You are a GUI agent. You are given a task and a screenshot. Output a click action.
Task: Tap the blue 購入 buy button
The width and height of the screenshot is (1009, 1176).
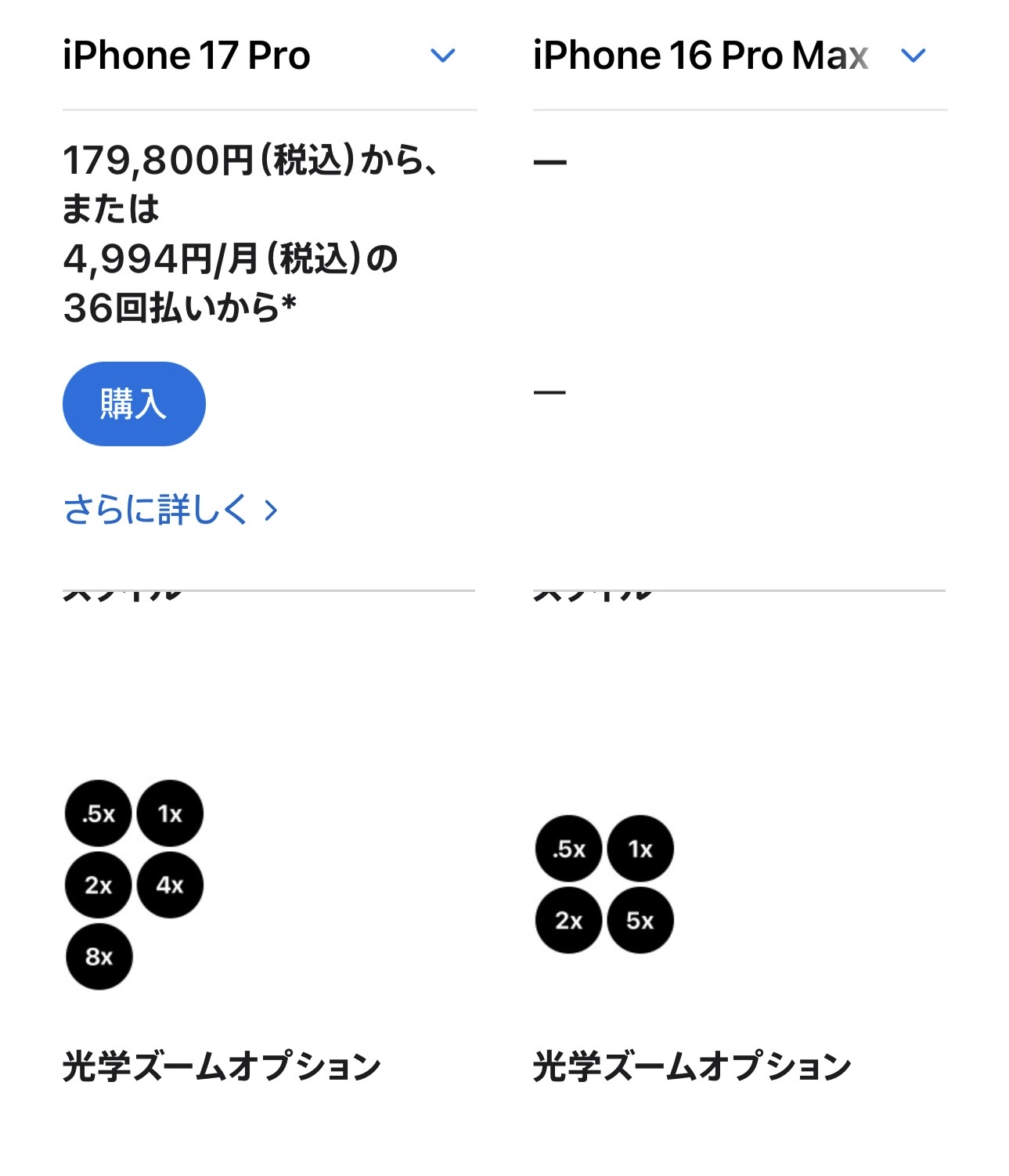click(134, 404)
